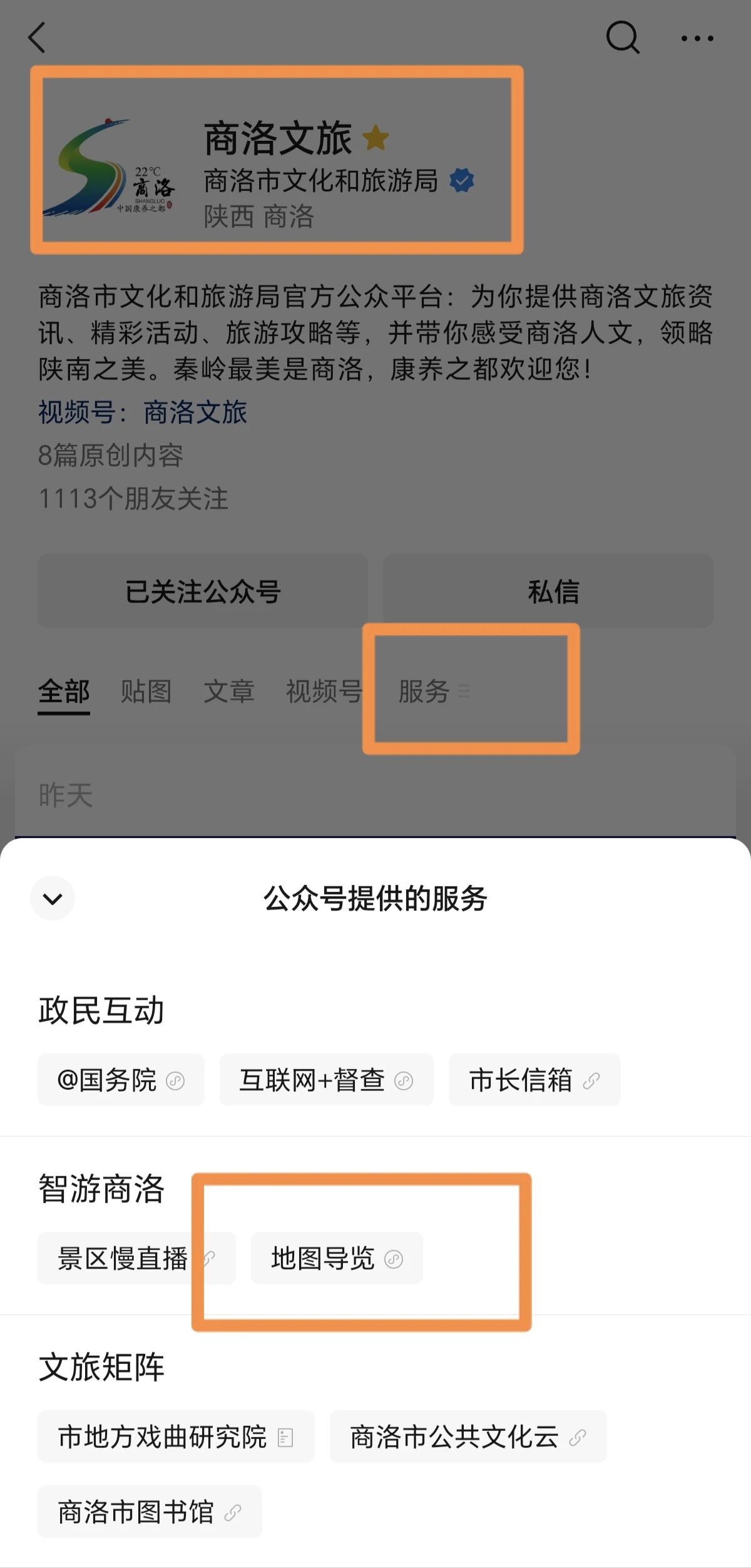This screenshot has width=751, height=1568.
Task: Switch to the 视频号 tab
Action: (x=324, y=692)
